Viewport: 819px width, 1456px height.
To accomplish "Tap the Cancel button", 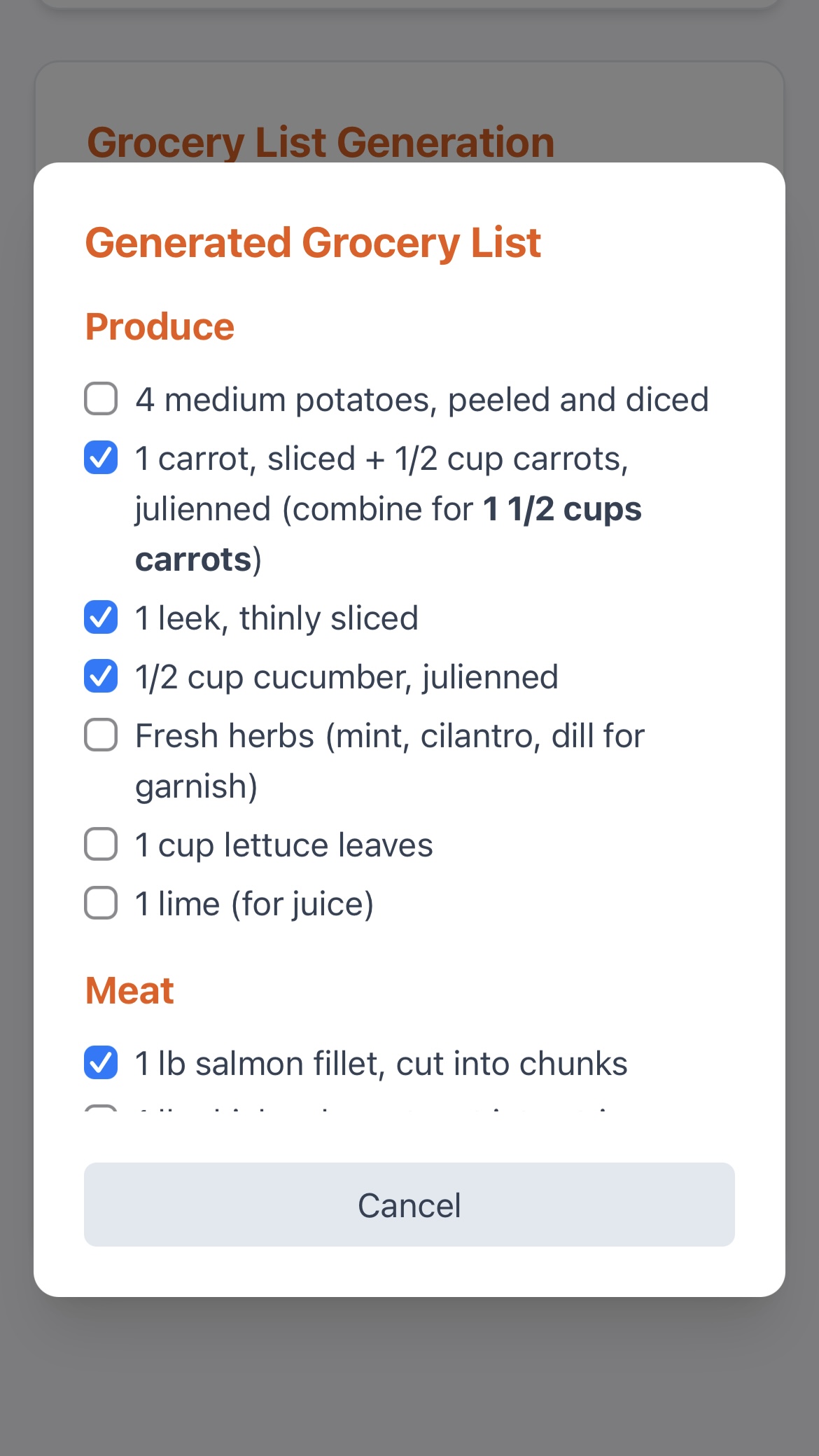I will coord(409,1205).
